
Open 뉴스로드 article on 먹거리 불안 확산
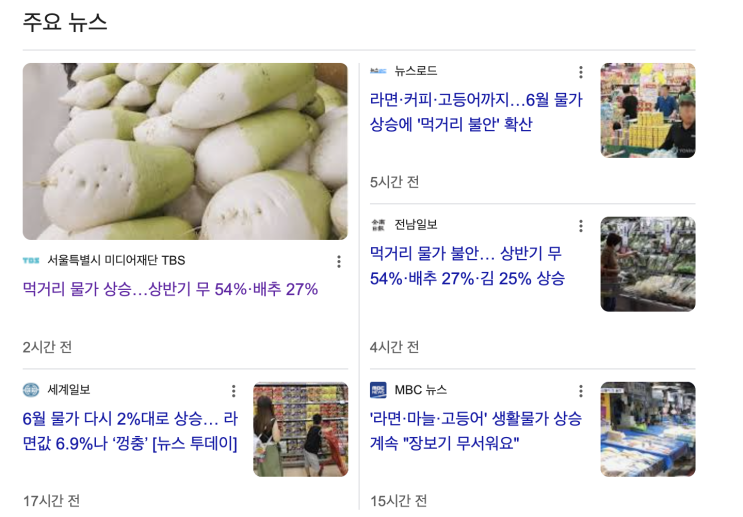(475, 112)
